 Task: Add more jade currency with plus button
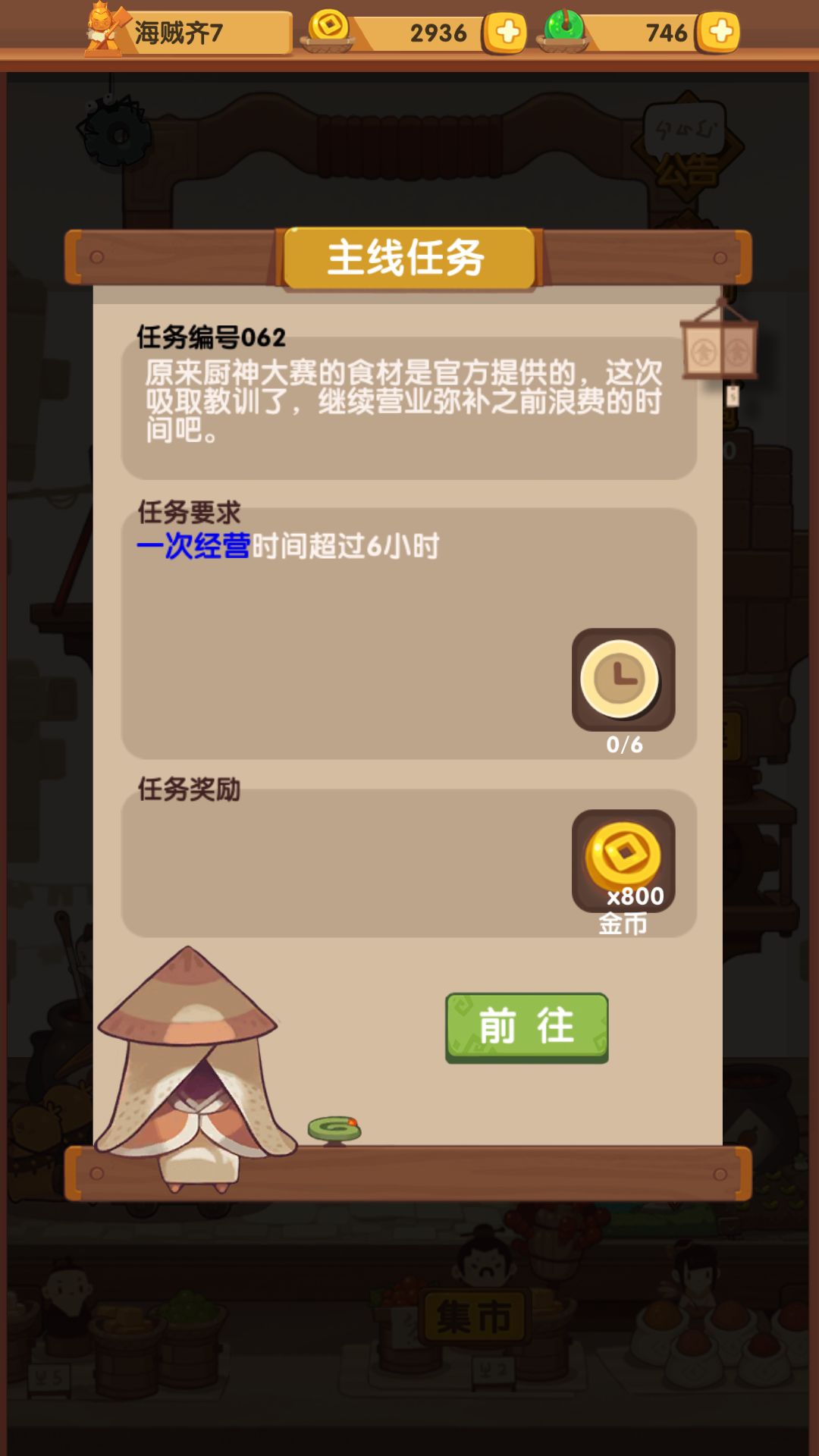click(718, 32)
